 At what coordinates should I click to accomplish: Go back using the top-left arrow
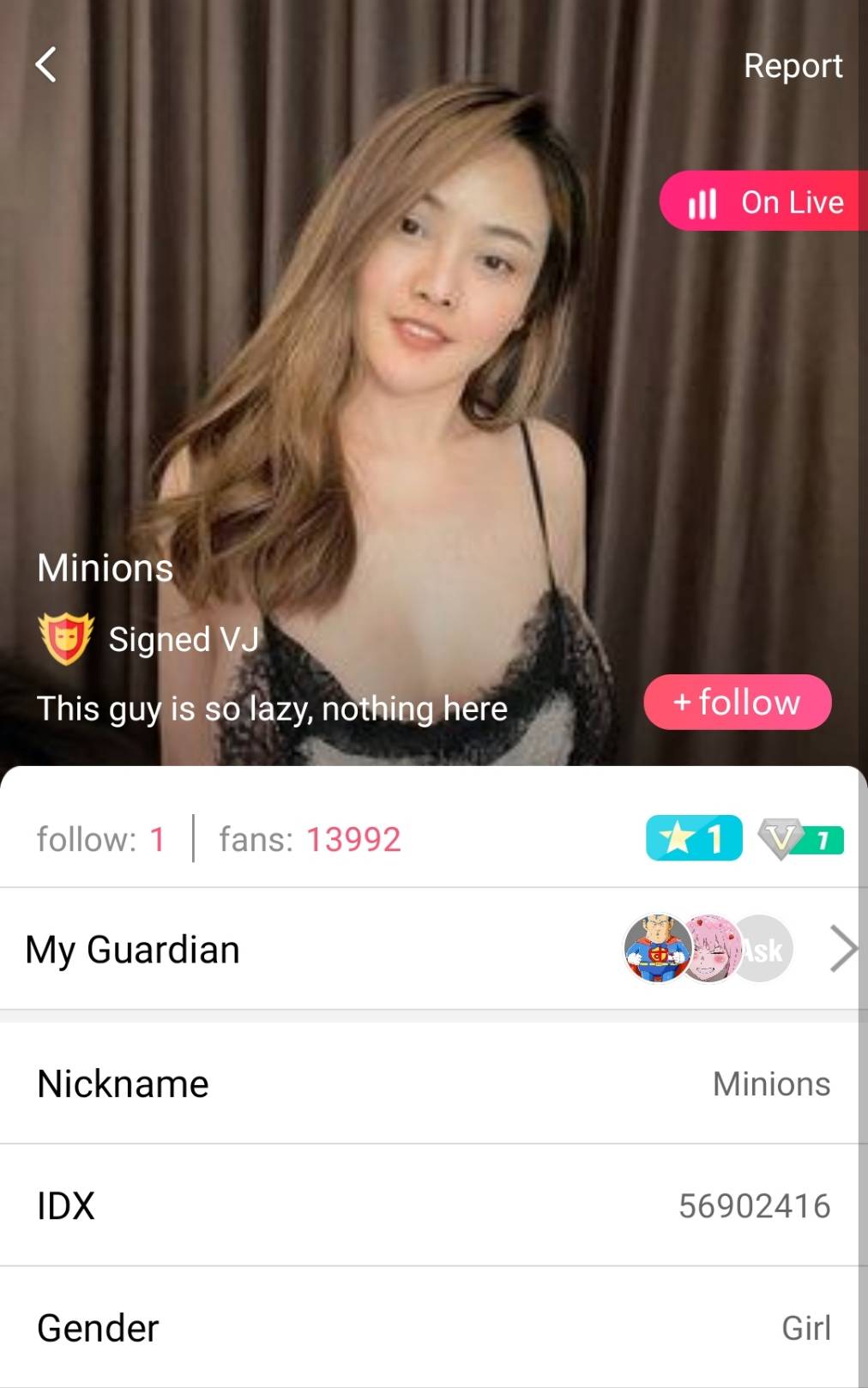46,65
